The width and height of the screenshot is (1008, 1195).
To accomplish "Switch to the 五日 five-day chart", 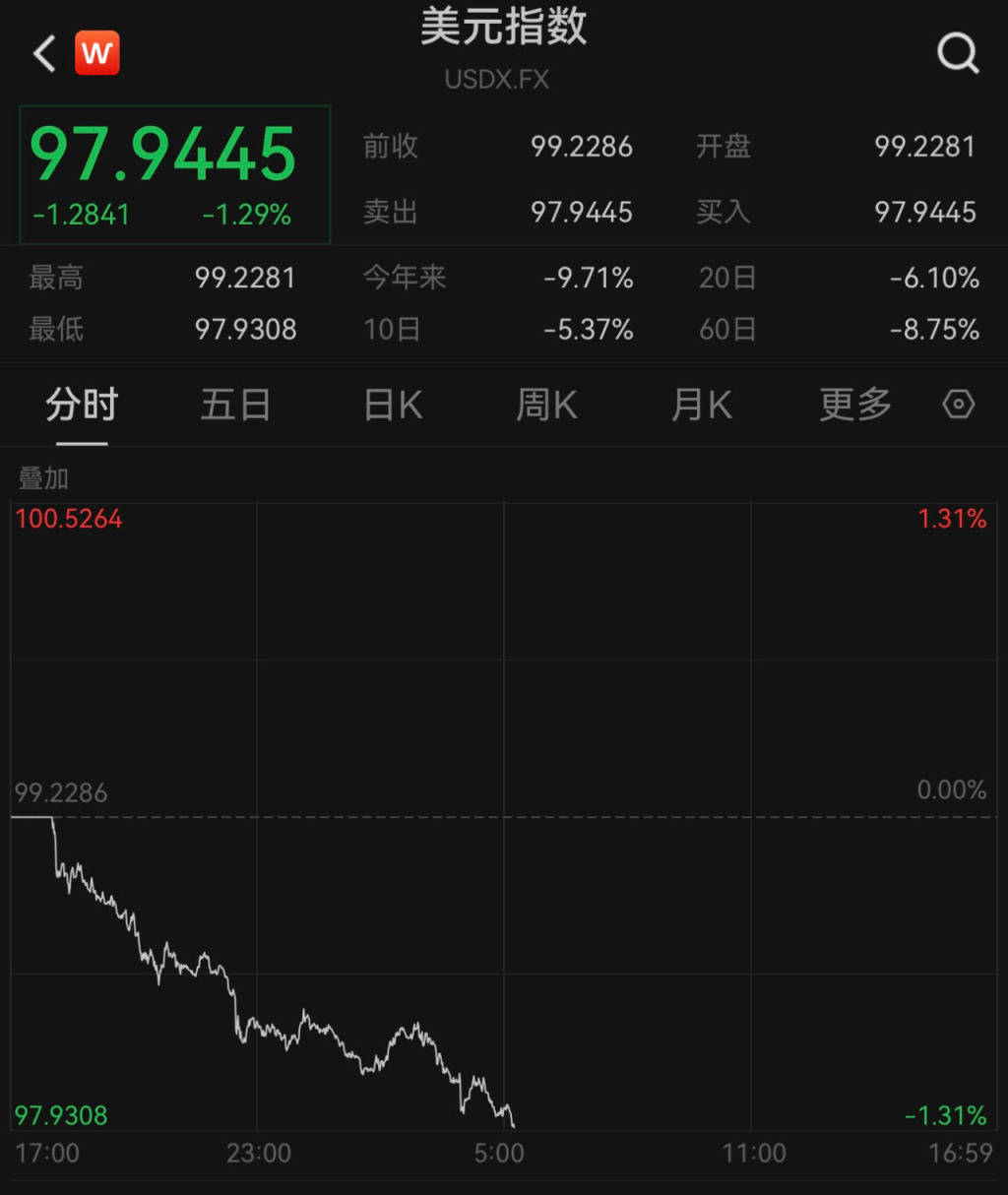I will click(x=235, y=405).
